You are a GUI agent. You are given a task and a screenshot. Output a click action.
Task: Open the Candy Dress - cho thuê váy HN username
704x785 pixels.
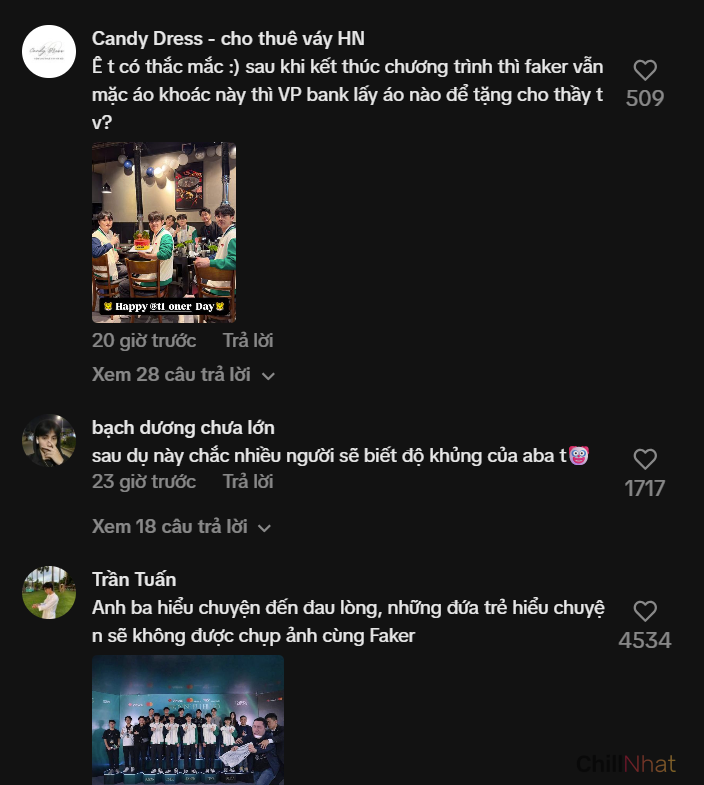pos(228,38)
